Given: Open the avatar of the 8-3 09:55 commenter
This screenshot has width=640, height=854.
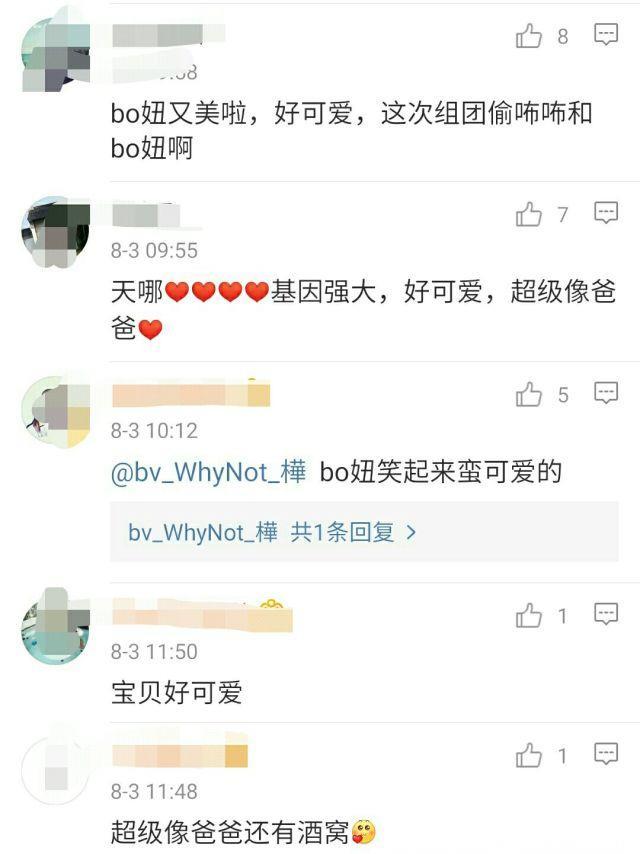Looking at the screenshot, I should pos(55,232).
